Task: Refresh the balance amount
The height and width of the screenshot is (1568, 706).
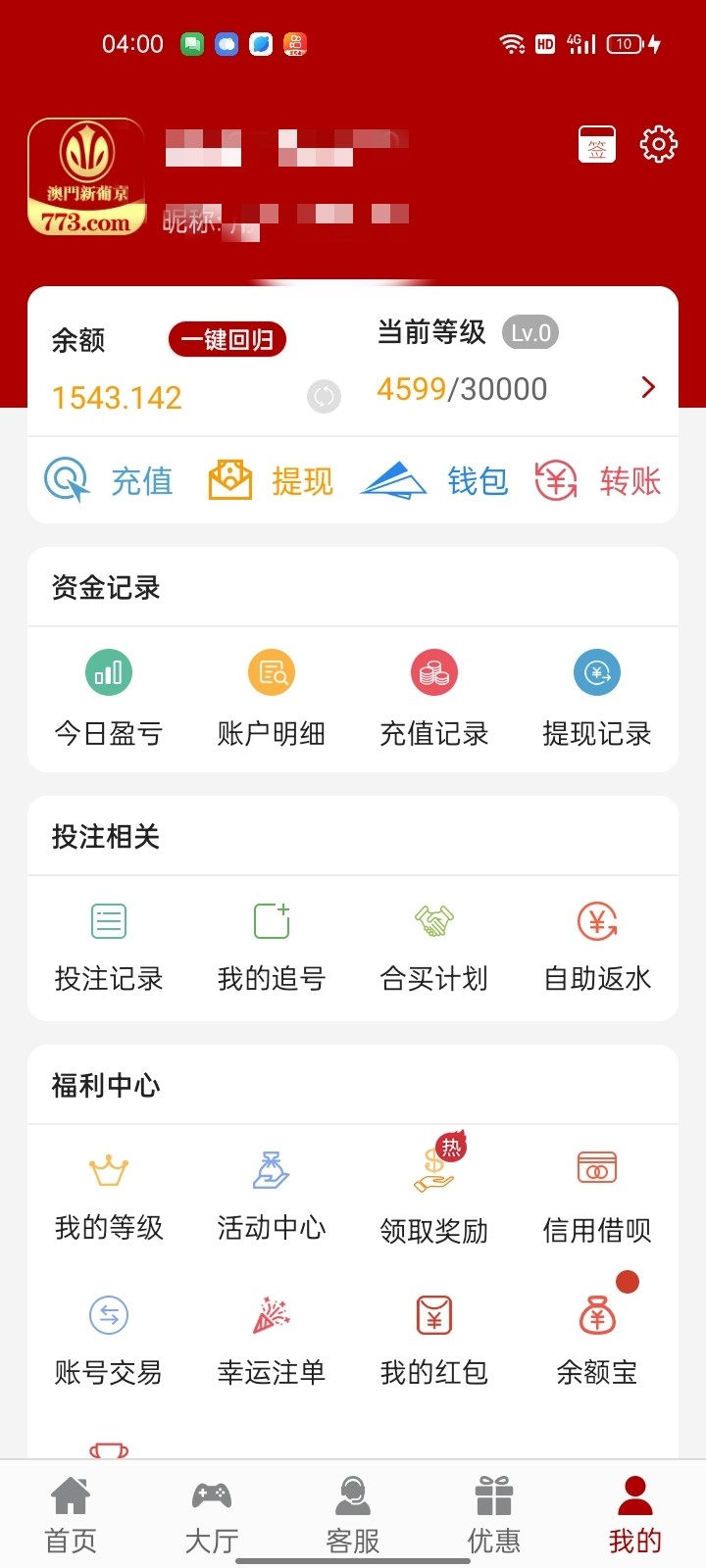Action: coord(324,396)
